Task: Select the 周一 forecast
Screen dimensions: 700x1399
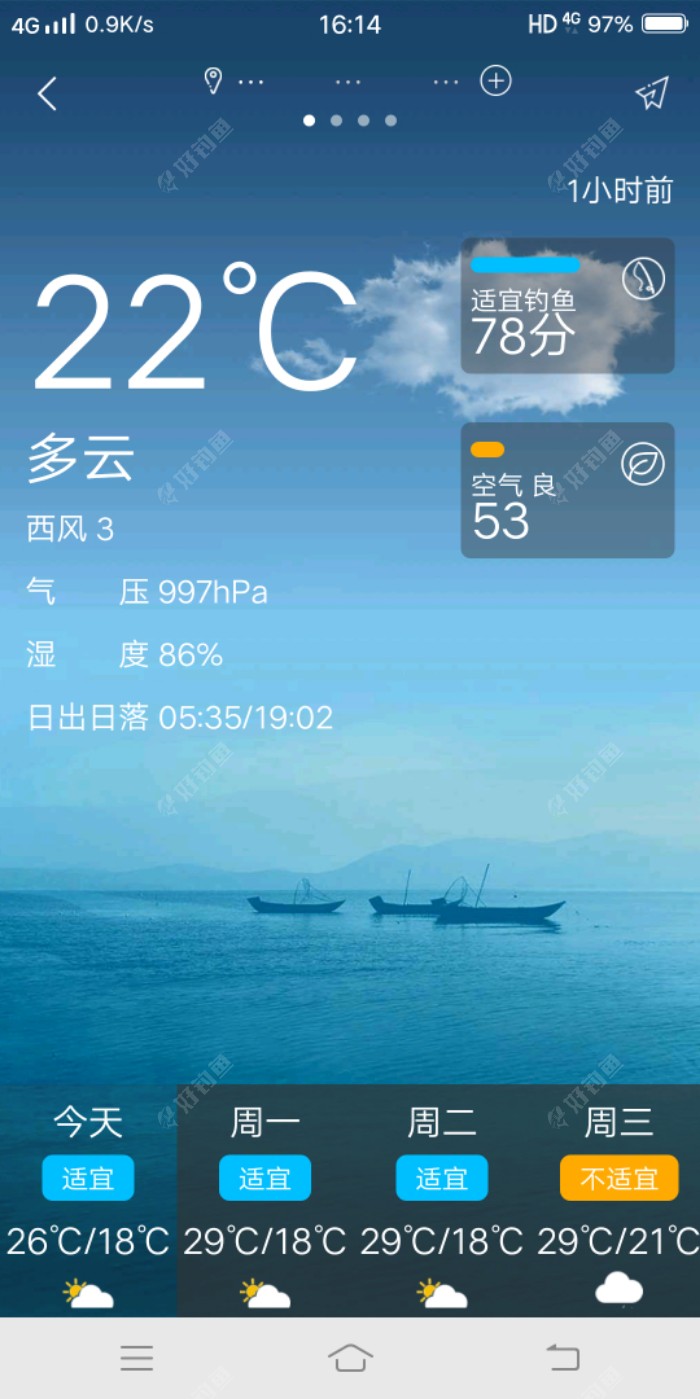Action: point(265,1200)
